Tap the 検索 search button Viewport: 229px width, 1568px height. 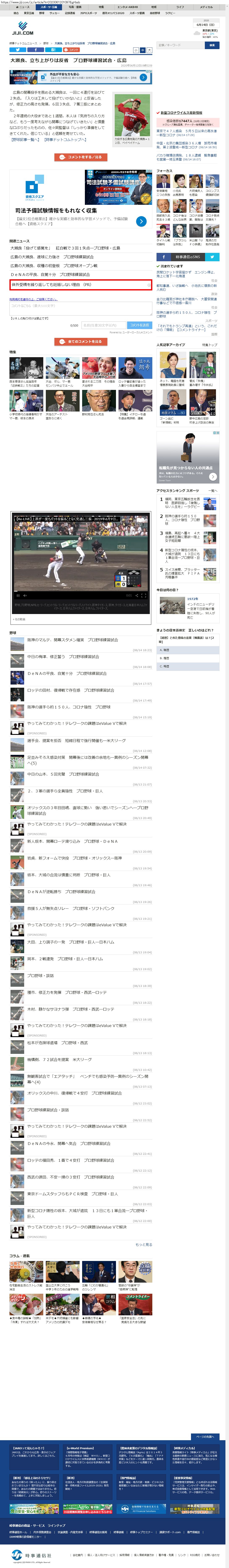pyautogui.click(x=212, y=45)
